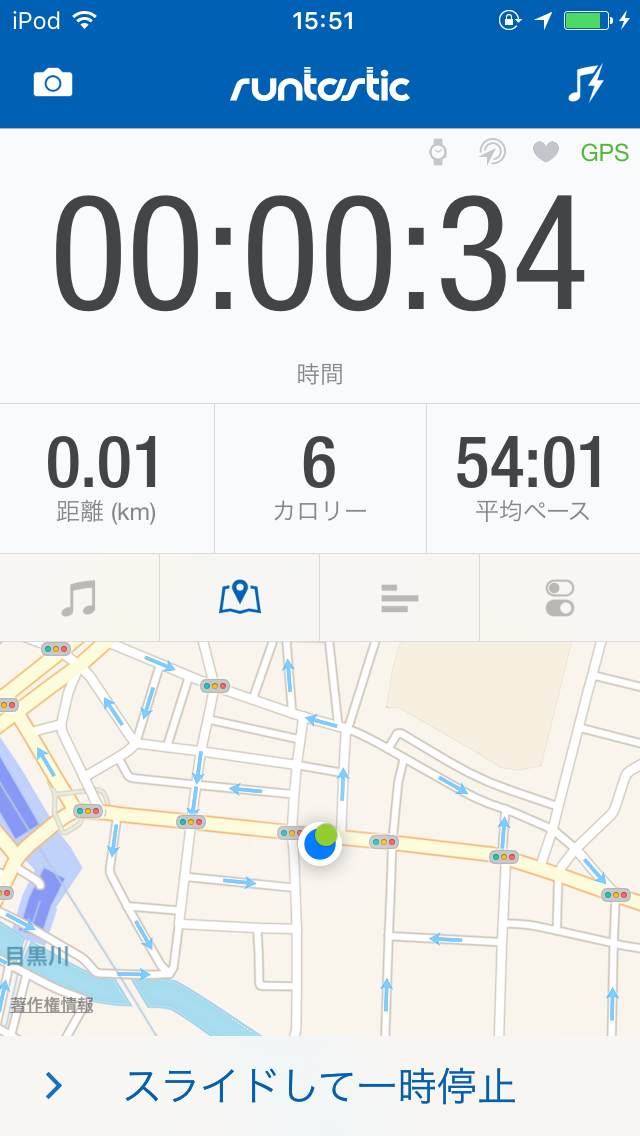Image resolution: width=640 pixels, height=1136 pixels.
Task: Open the settings toggles tab
Action: coord(560,598)
